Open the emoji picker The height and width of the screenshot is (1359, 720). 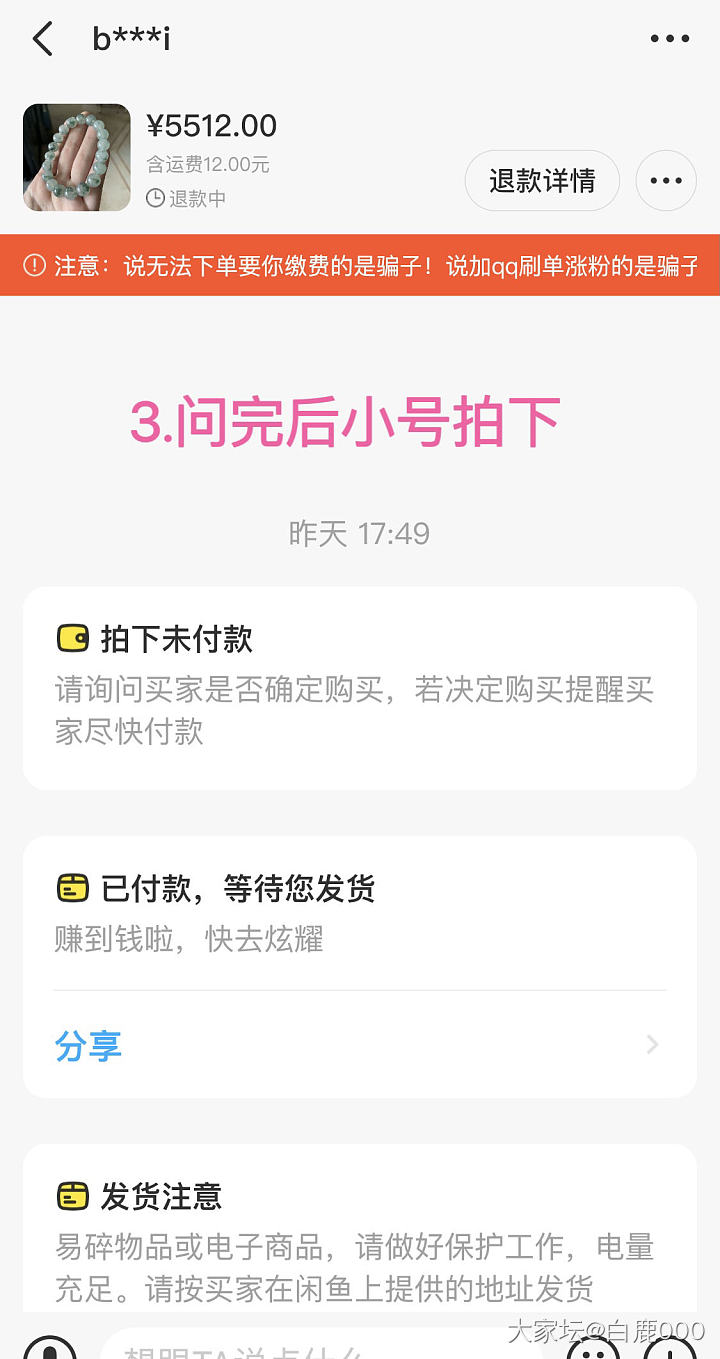click(593, 1348)
